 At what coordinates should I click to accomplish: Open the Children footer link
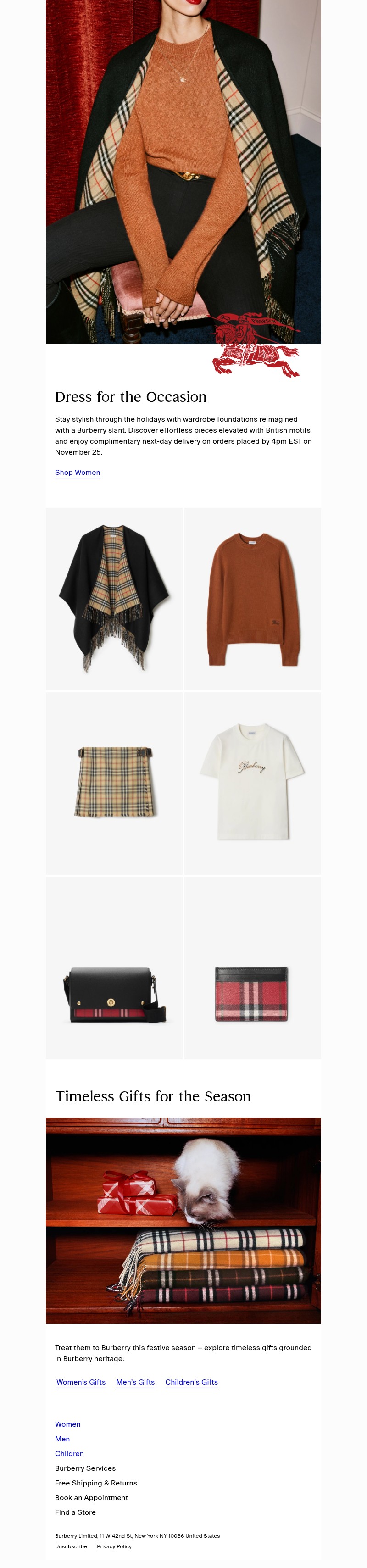point(69,1454)
